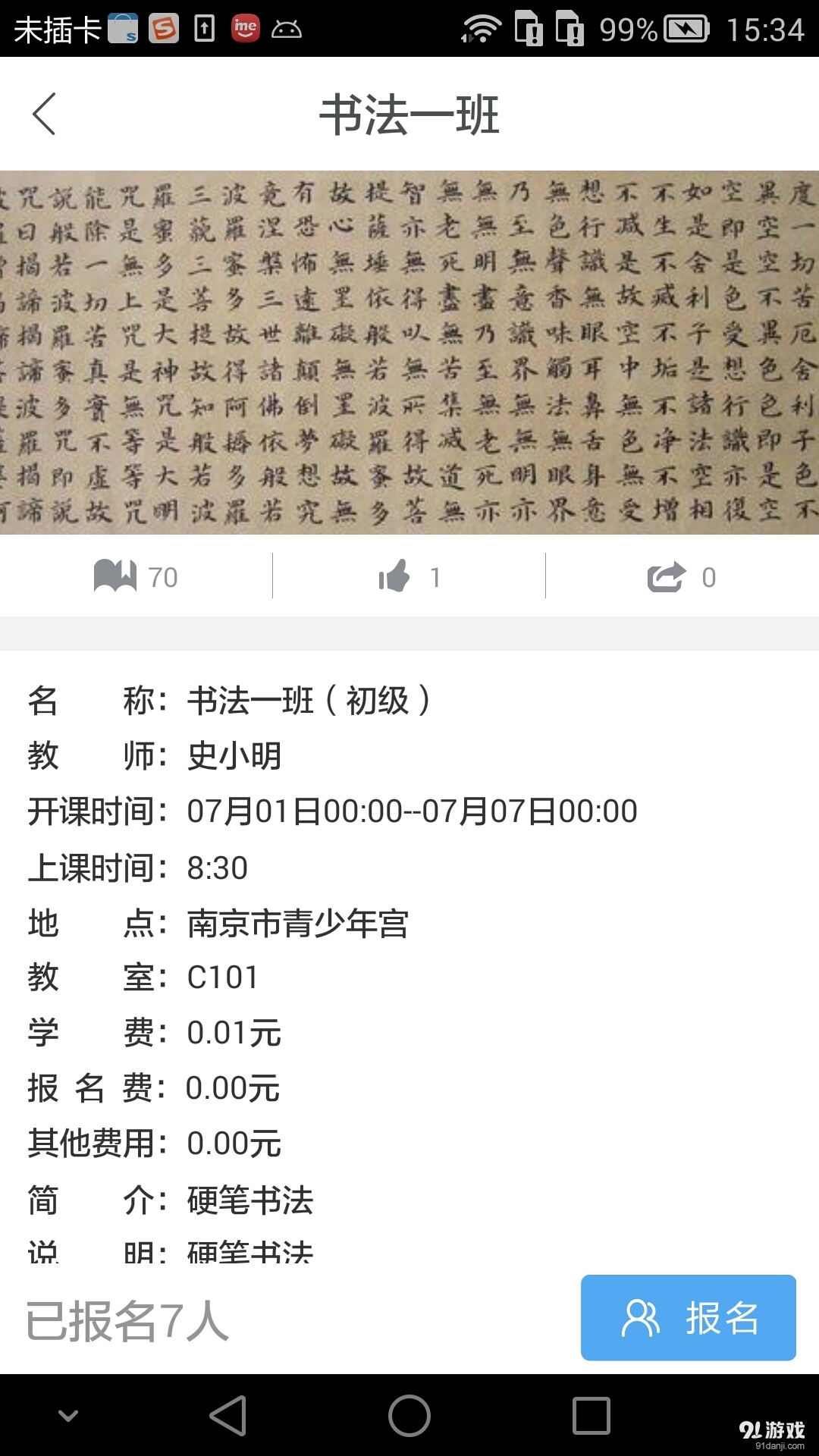819x1456 pixels.
Task: Tap the read count book icon showing 70
Action: pyautogui.click(x=115, y=576)
